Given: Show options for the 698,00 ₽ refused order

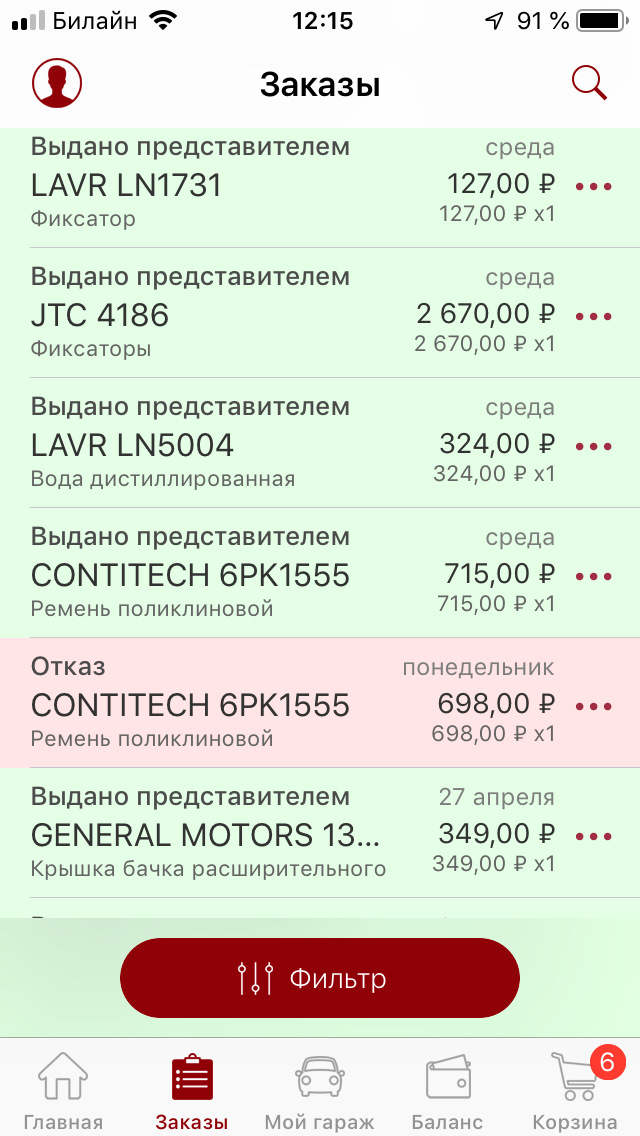Looking at the screenshot, I should (x=594, y=706).
